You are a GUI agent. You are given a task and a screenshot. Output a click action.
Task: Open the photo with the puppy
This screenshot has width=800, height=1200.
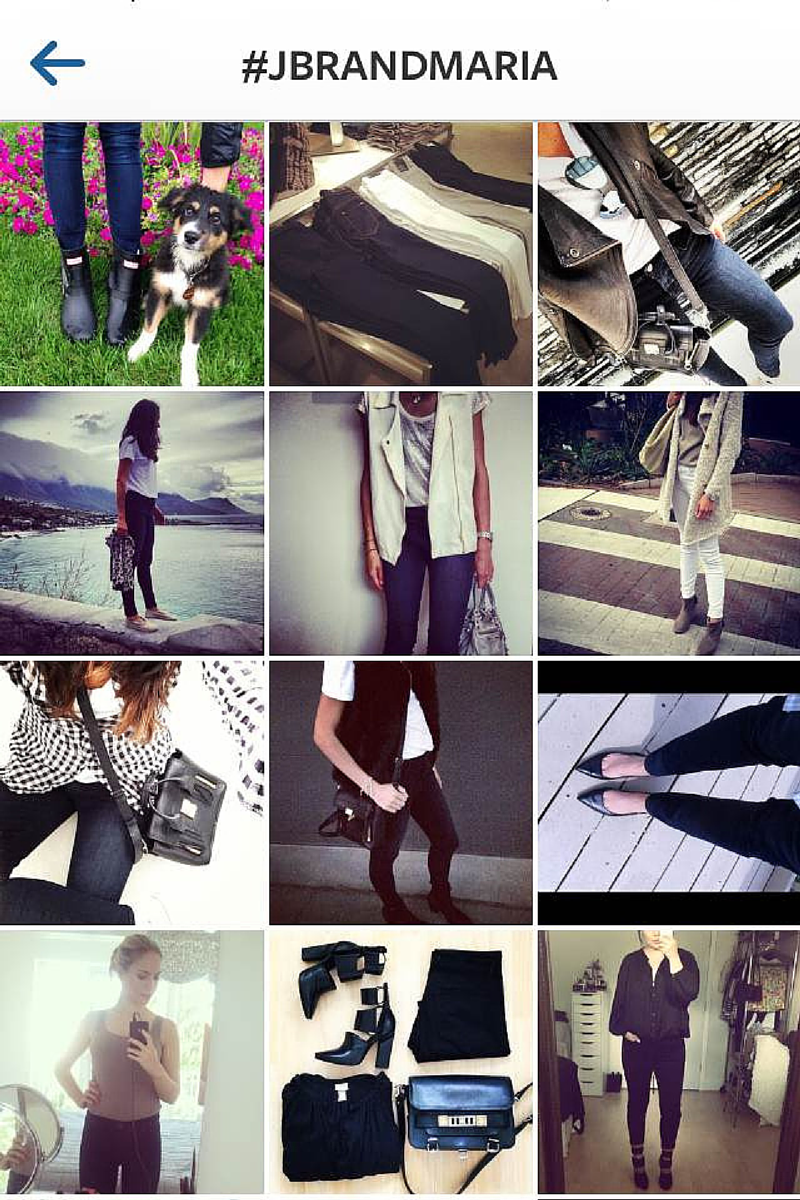click(x=132, y=254)
